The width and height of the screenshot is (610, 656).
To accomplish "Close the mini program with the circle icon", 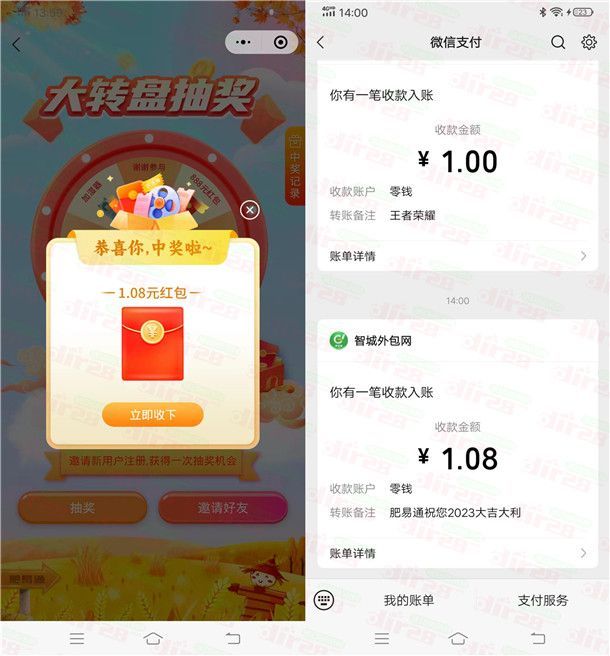I will [280, 43].
